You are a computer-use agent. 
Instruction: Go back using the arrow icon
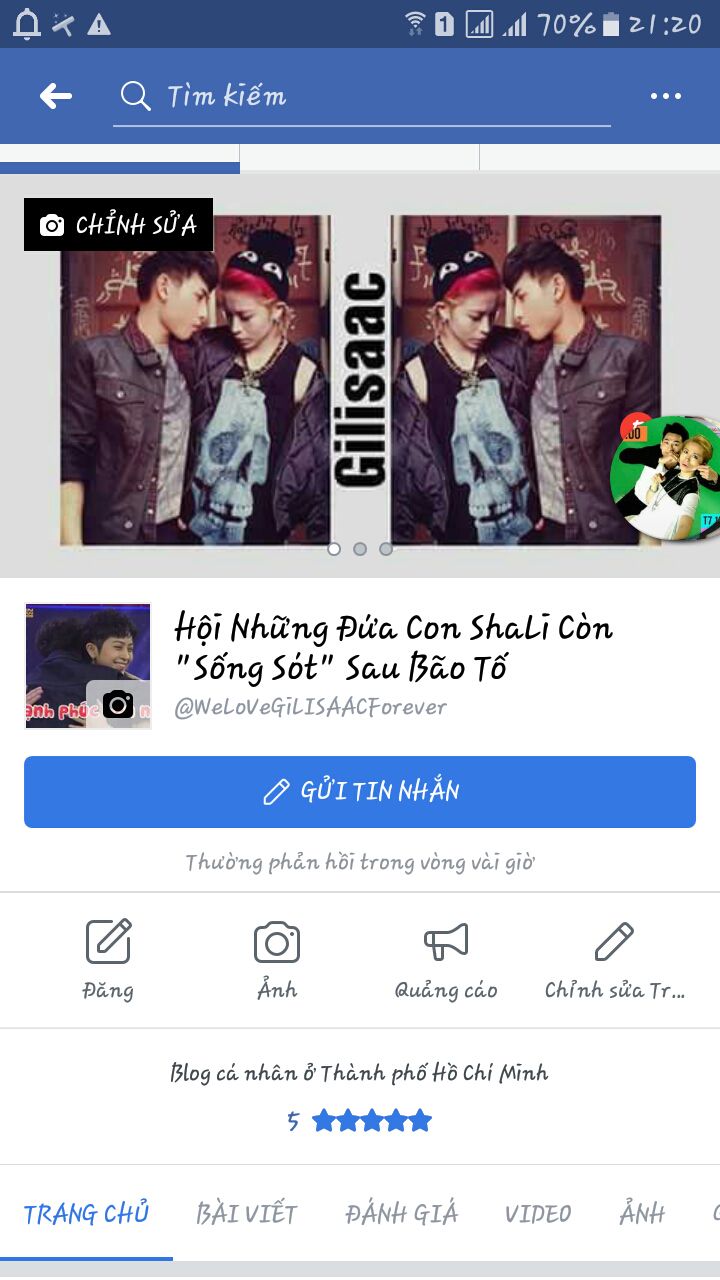pos(56,96)
